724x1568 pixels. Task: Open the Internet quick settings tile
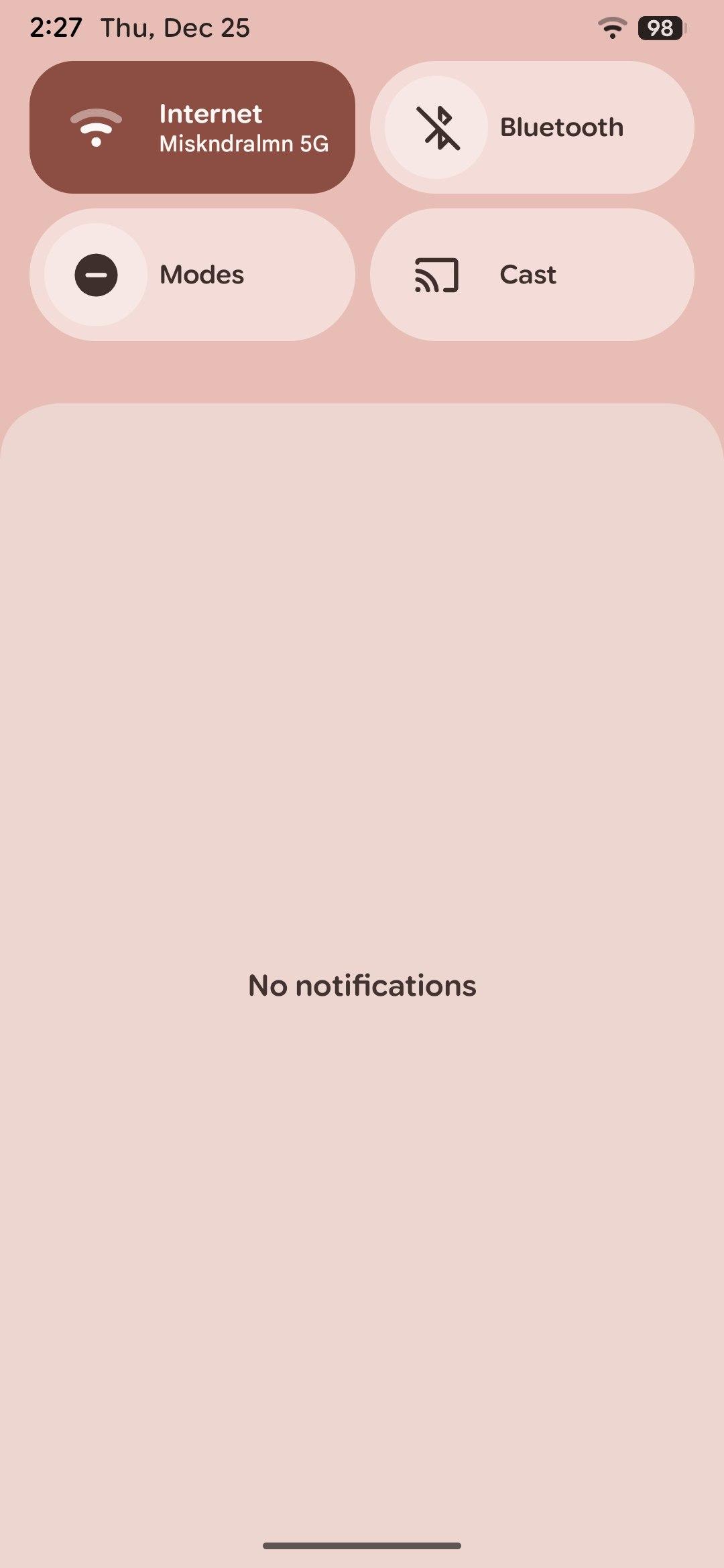pos(192,127)
